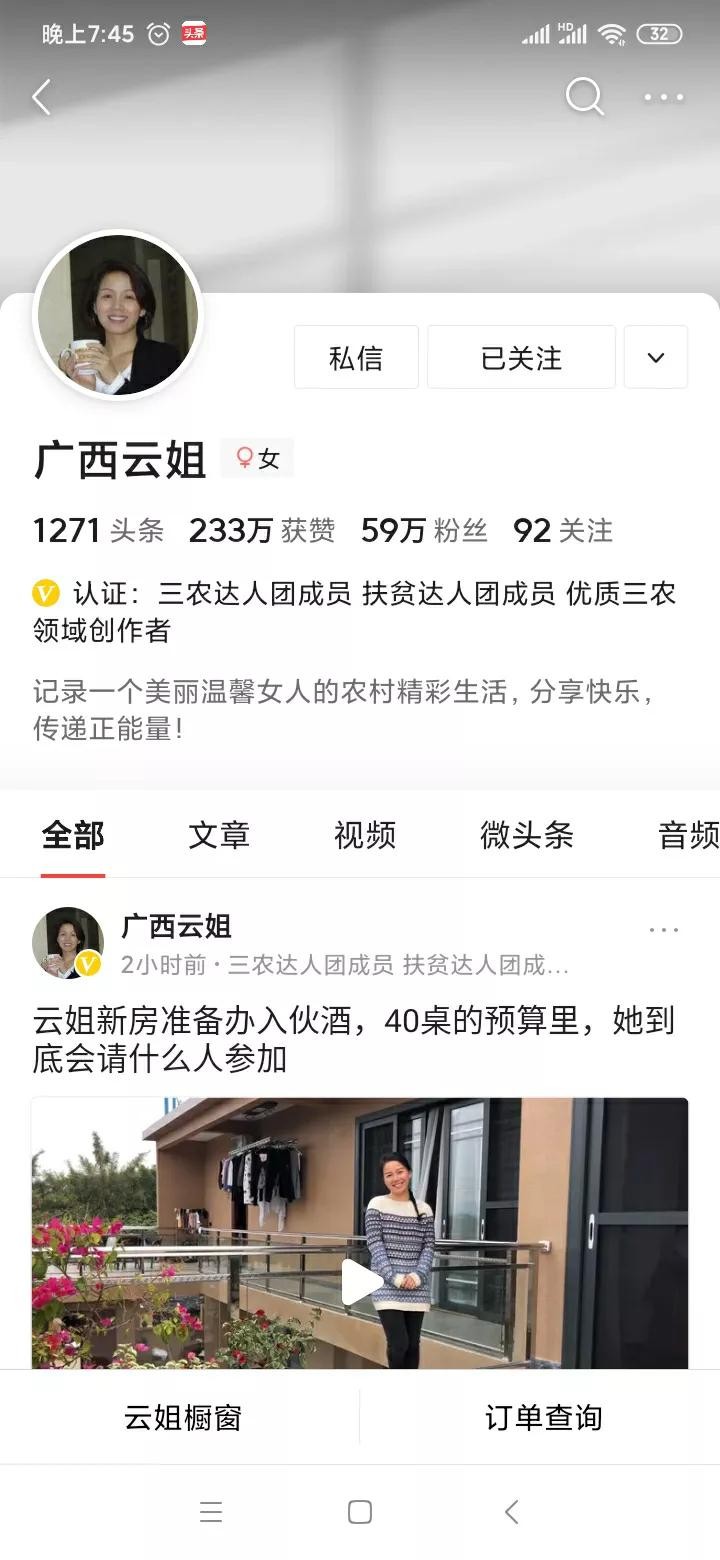Open the 59万 粉丝 followers list
Viewport: 720px width, 1560px height.
tap(424, 530)
